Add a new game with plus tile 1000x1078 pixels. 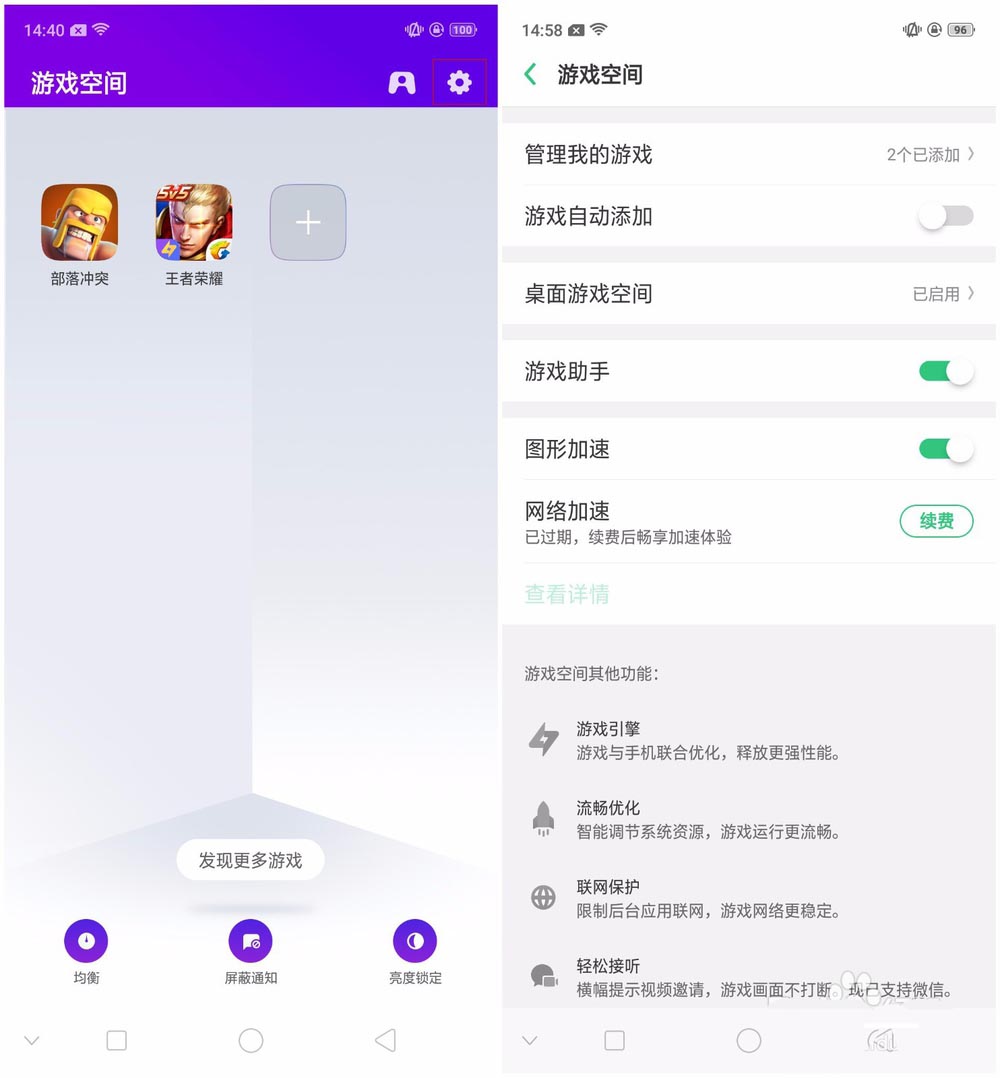click(308, 223)
